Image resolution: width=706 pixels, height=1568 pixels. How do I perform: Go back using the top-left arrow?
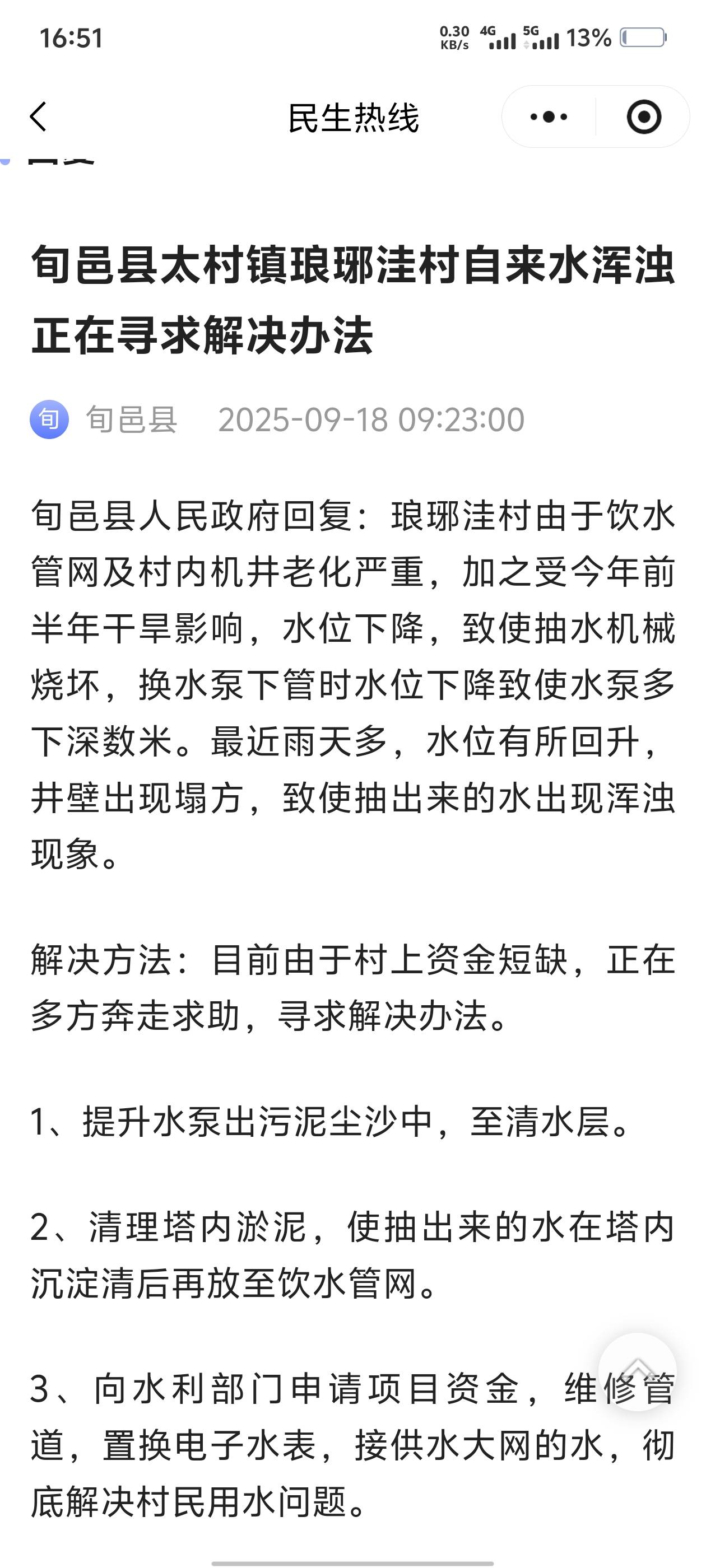coord(38,116)
